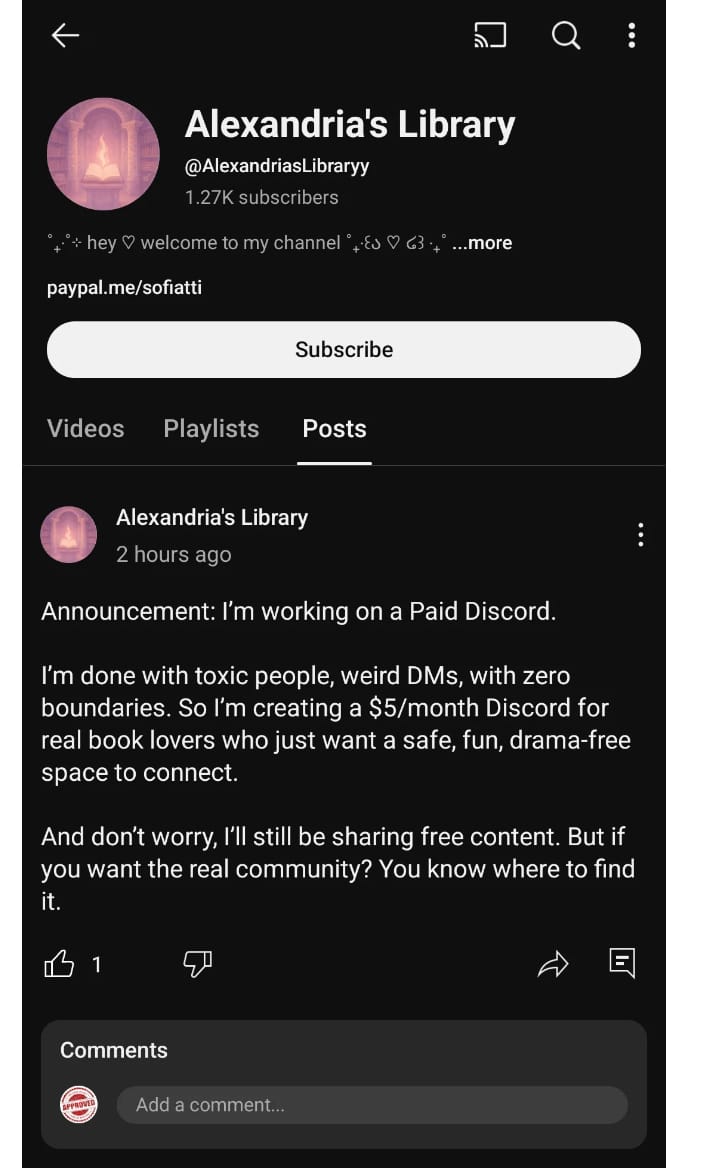The image size is (702, 1168).
Task: Open the top-right overflow menu
Action: 631,36
